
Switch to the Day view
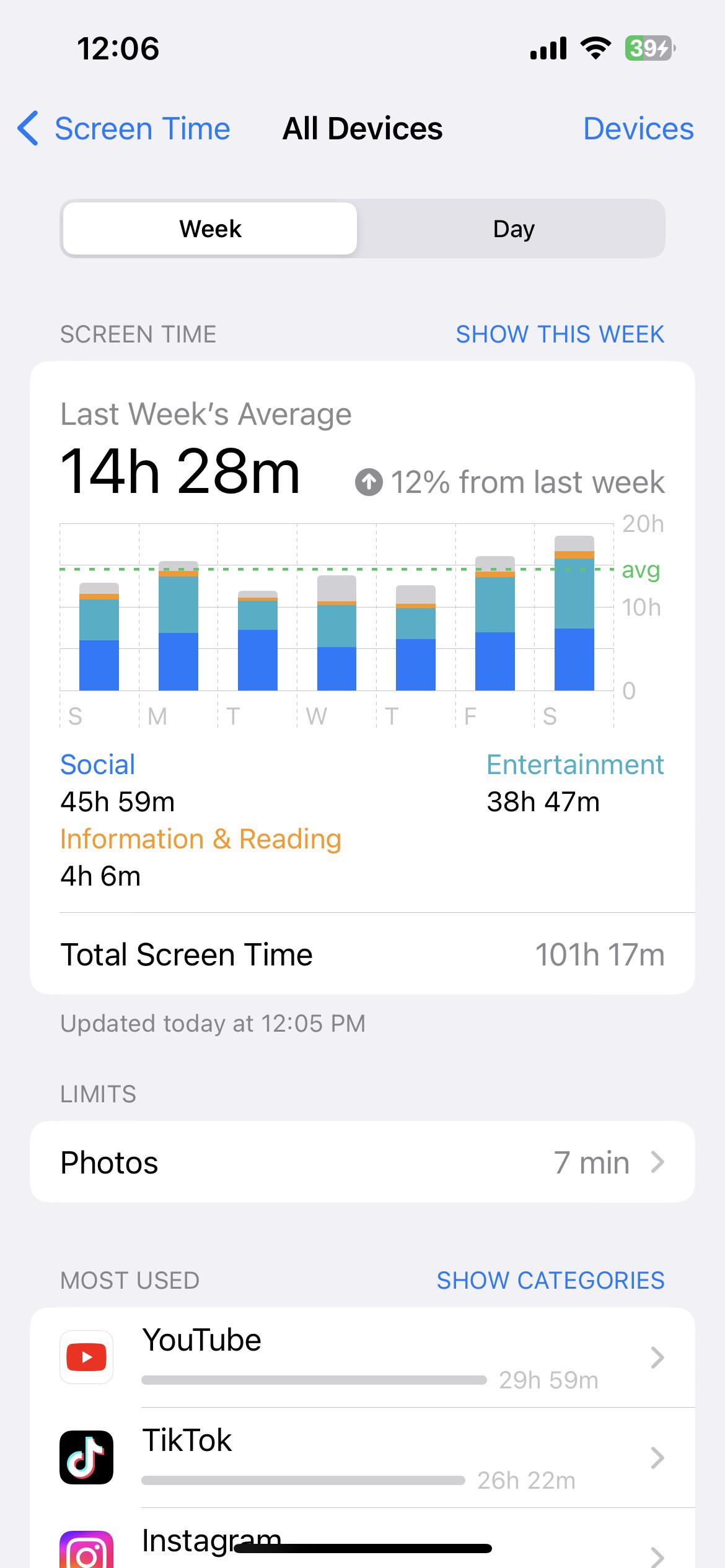click(513, 229)
